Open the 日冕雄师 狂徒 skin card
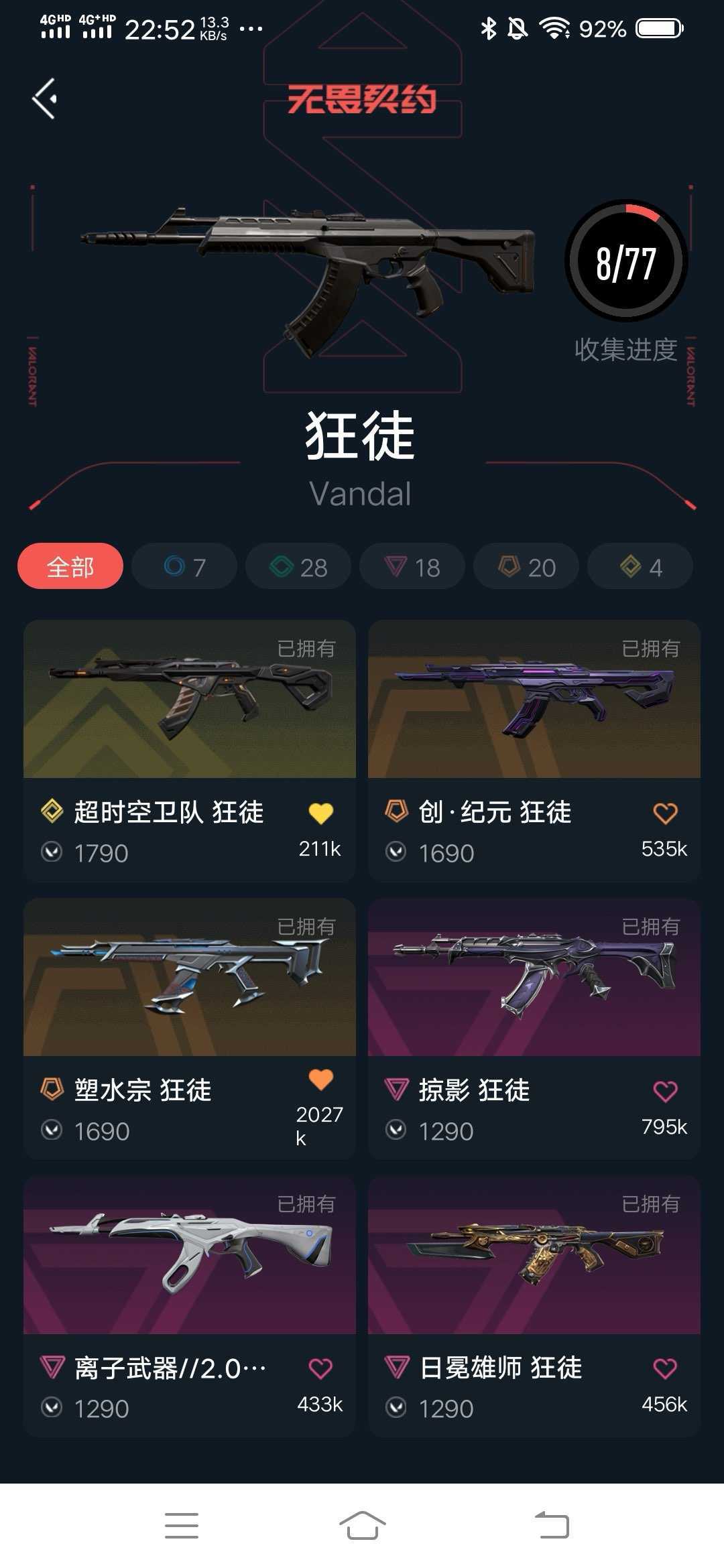 pos(534,1255)
